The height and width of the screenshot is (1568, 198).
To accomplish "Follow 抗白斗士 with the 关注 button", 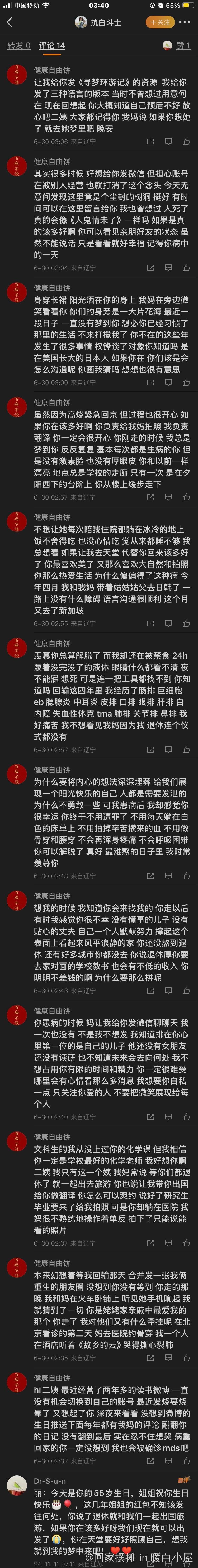I will [160, 22].
